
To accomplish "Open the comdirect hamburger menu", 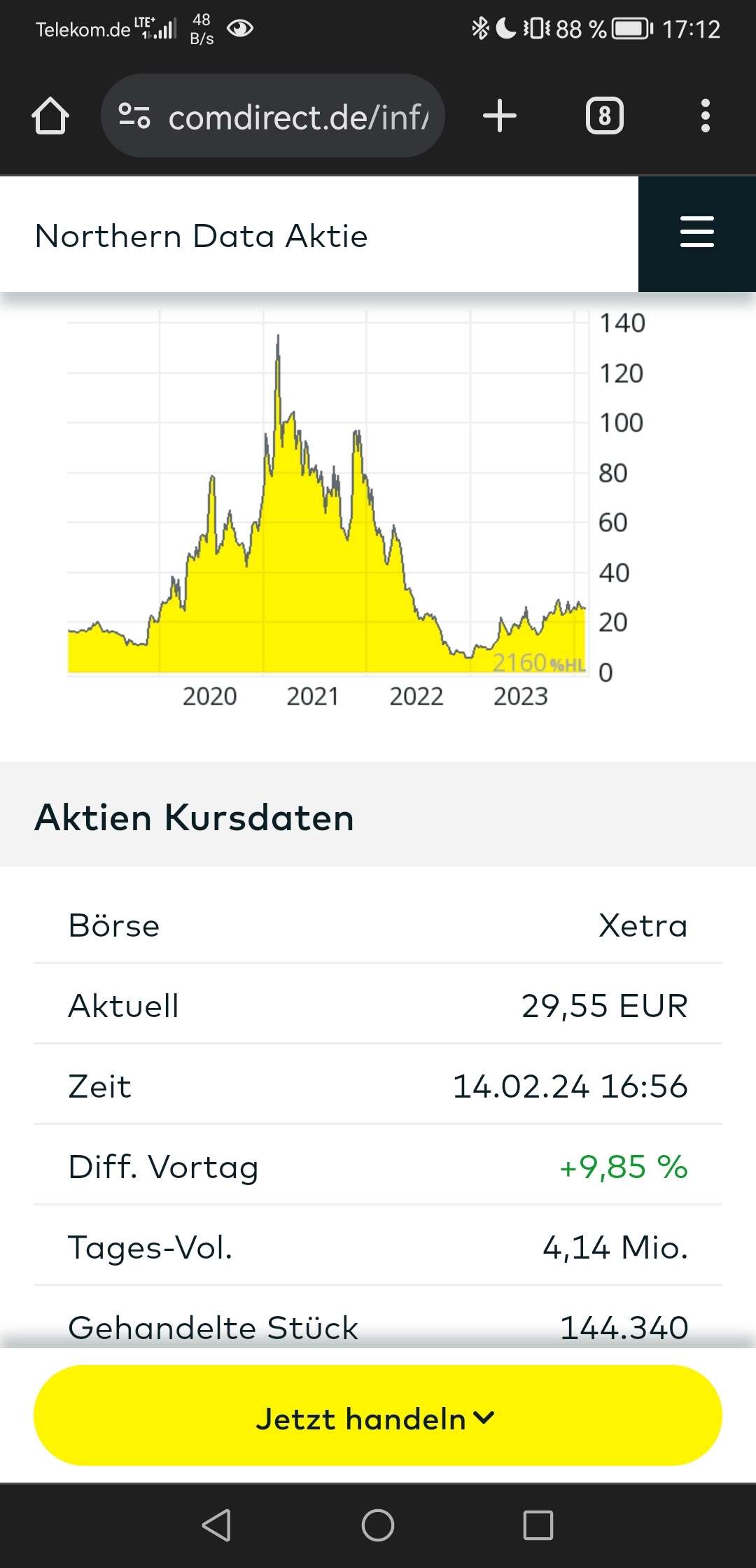I will tap(696, 233).
